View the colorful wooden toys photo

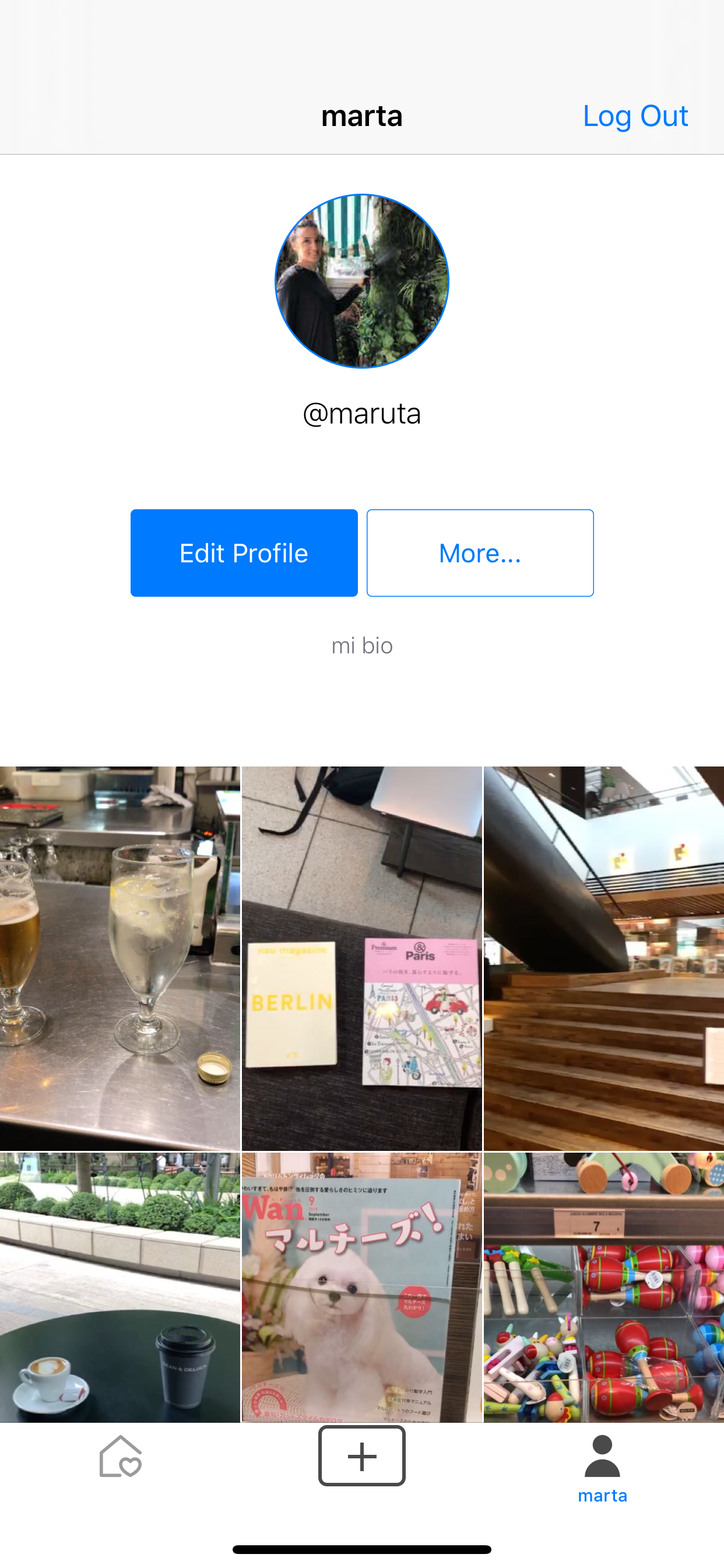point(603,1287)
